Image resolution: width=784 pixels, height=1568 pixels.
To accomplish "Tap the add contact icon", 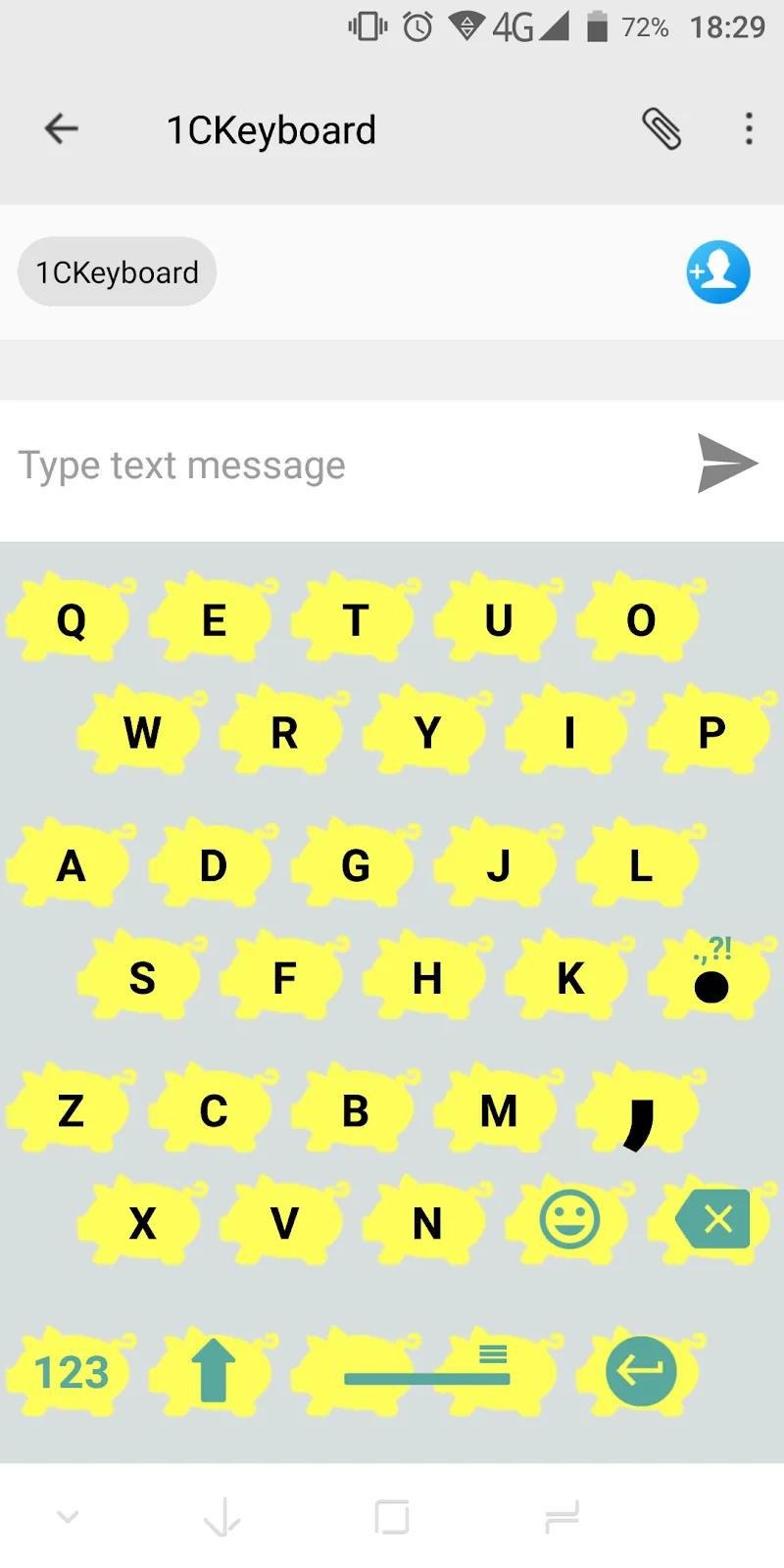I will click(x=717, y=271).
